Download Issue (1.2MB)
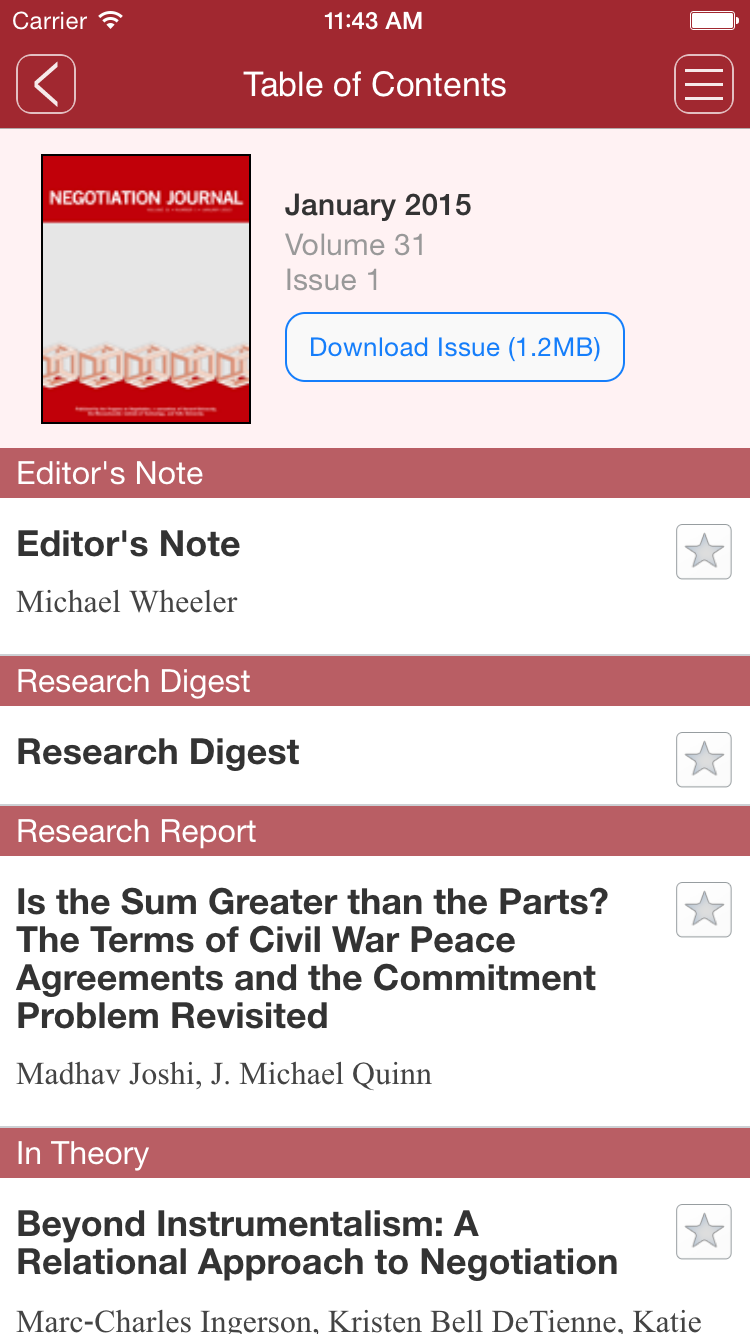 click(x=455, y=347)
